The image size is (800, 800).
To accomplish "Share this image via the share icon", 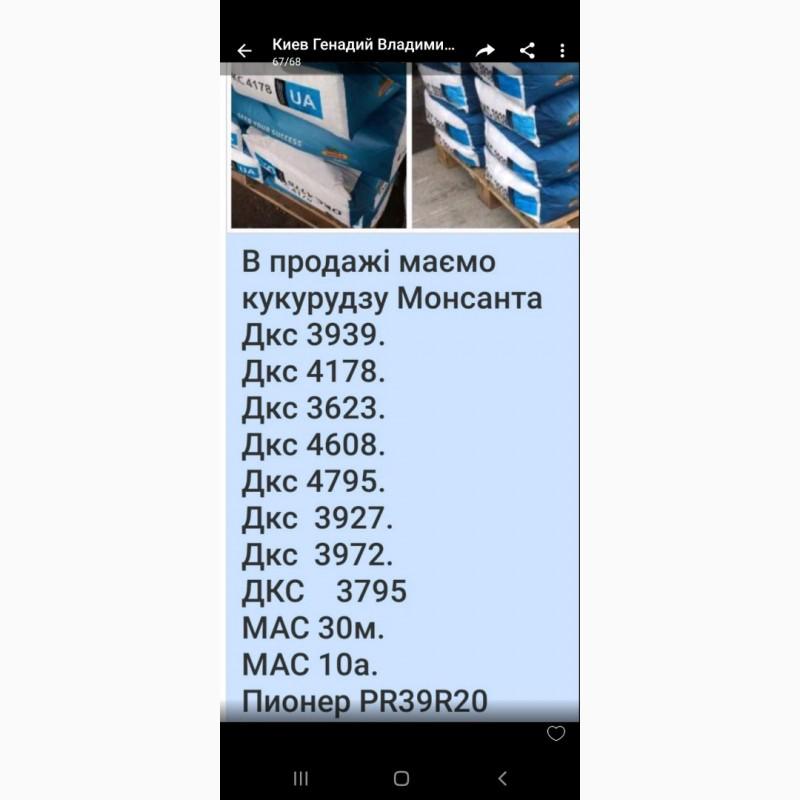I will click(x=527, y=50).
